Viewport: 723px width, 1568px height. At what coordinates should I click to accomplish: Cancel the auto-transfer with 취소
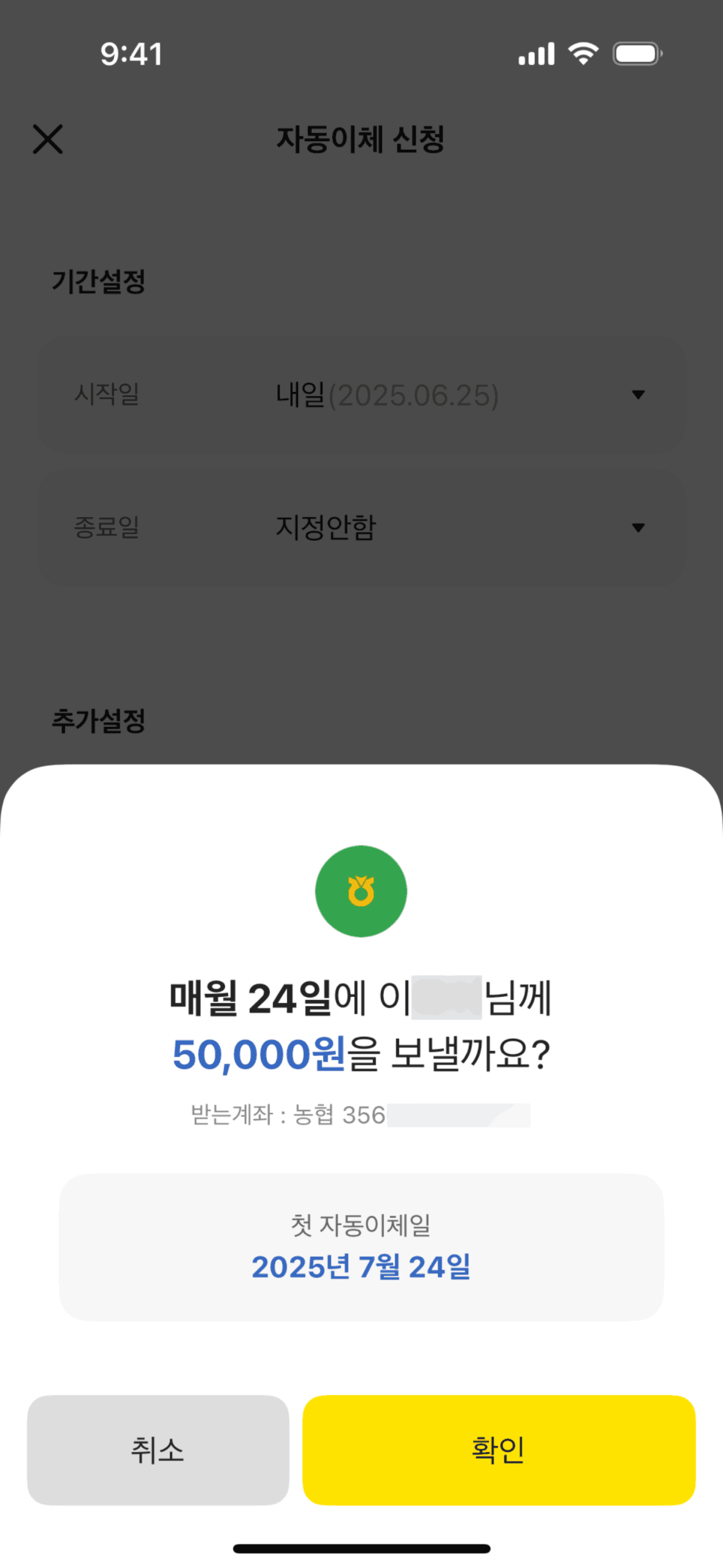(x=158, y=1449)
